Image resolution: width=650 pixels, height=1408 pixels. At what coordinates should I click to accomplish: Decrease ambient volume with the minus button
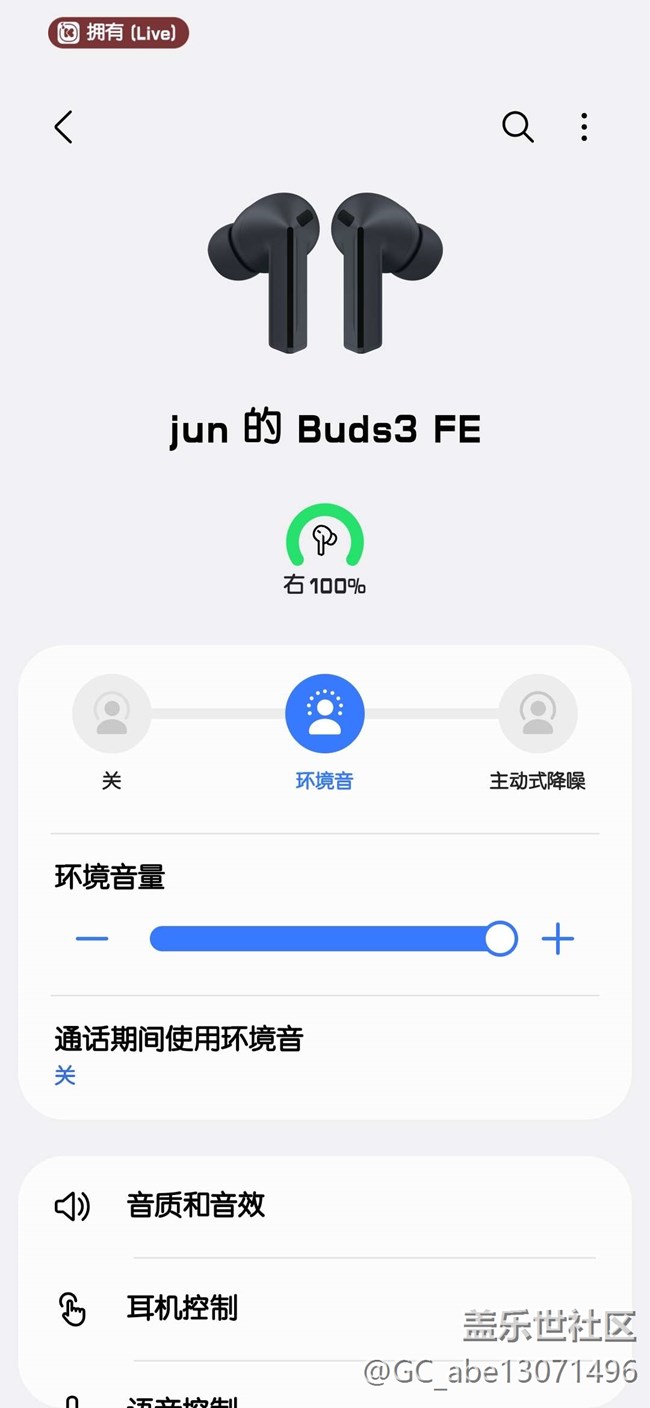pyautogui.click(x=92, y=939)
